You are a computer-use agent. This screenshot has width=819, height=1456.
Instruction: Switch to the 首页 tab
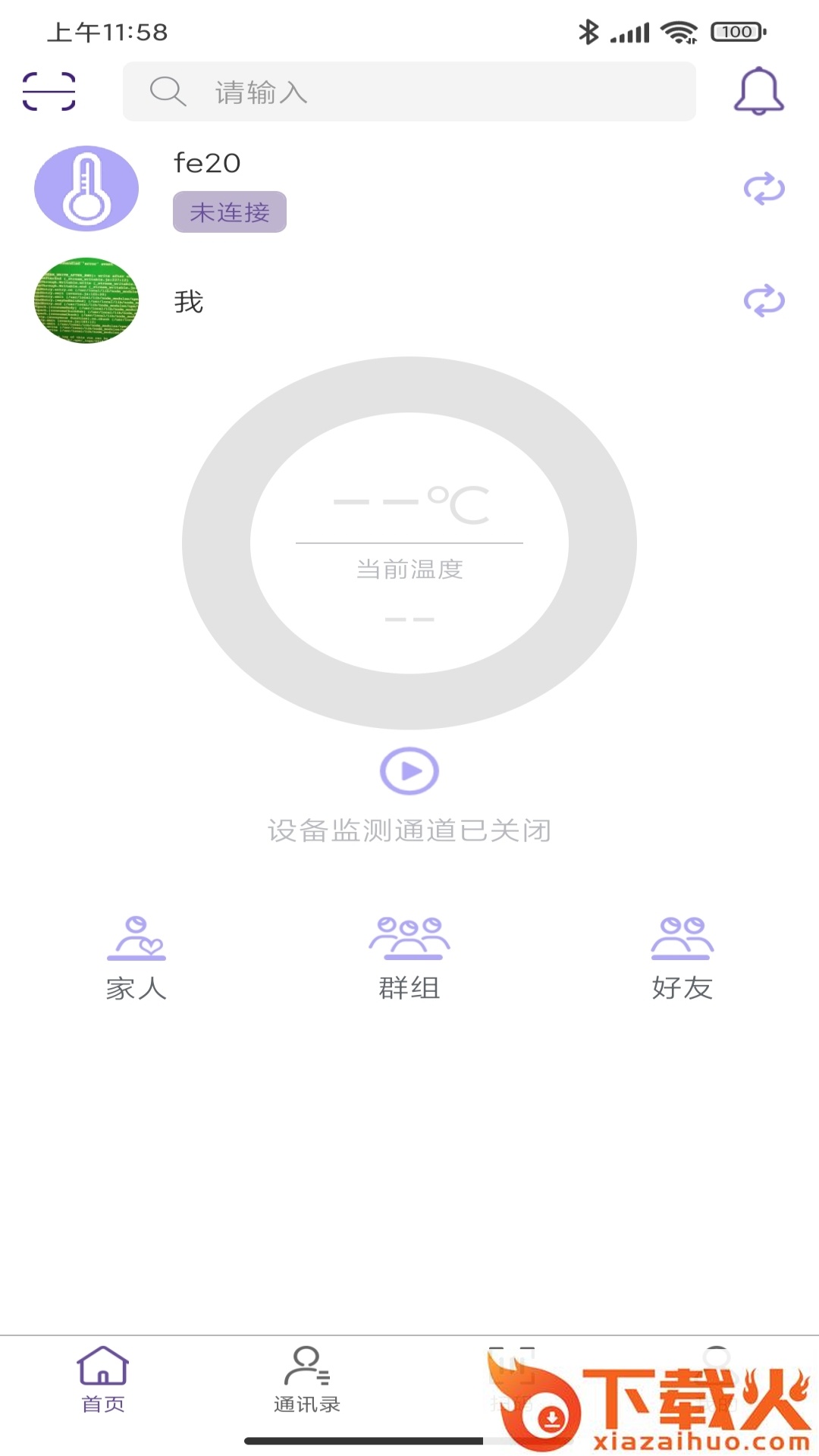[x=103, y=1380]
